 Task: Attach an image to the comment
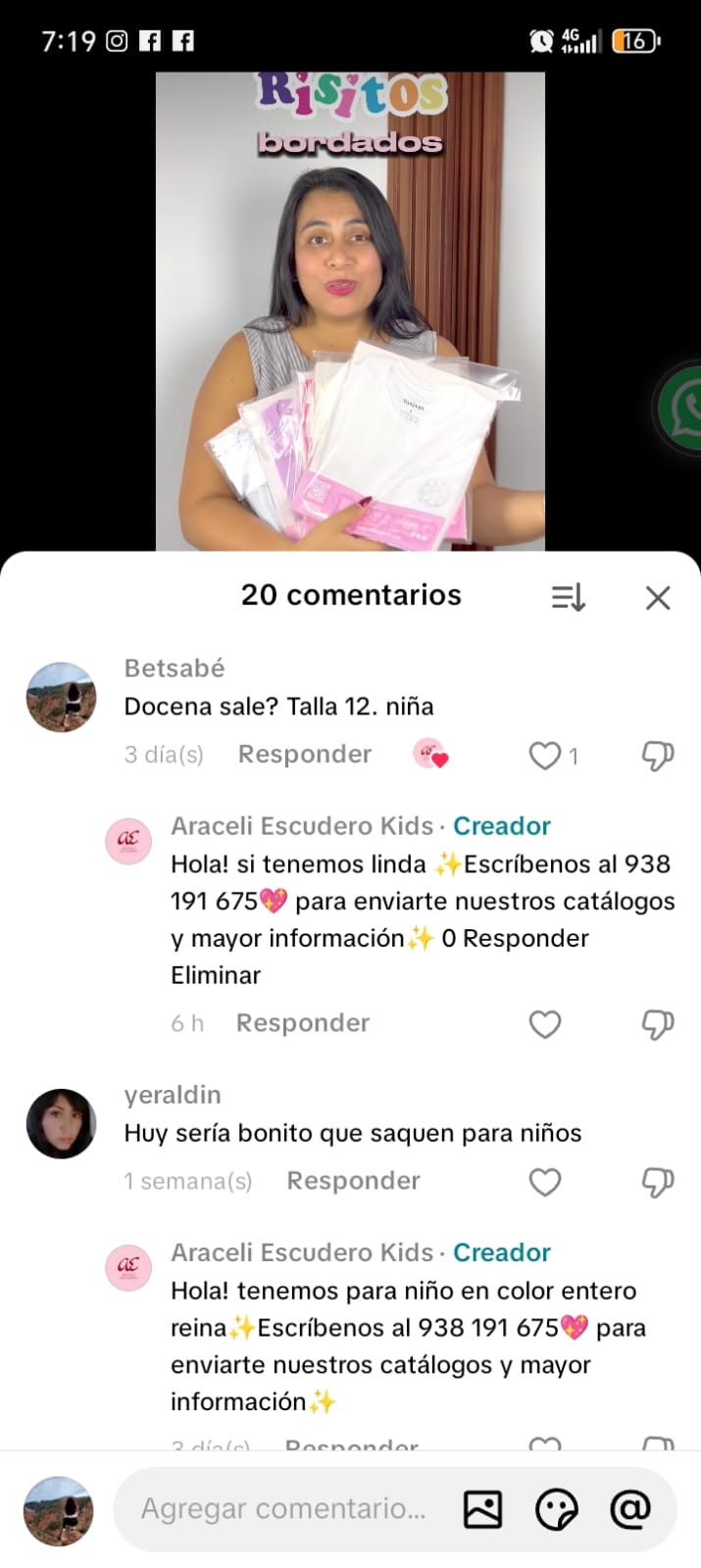coord(482,1509)
